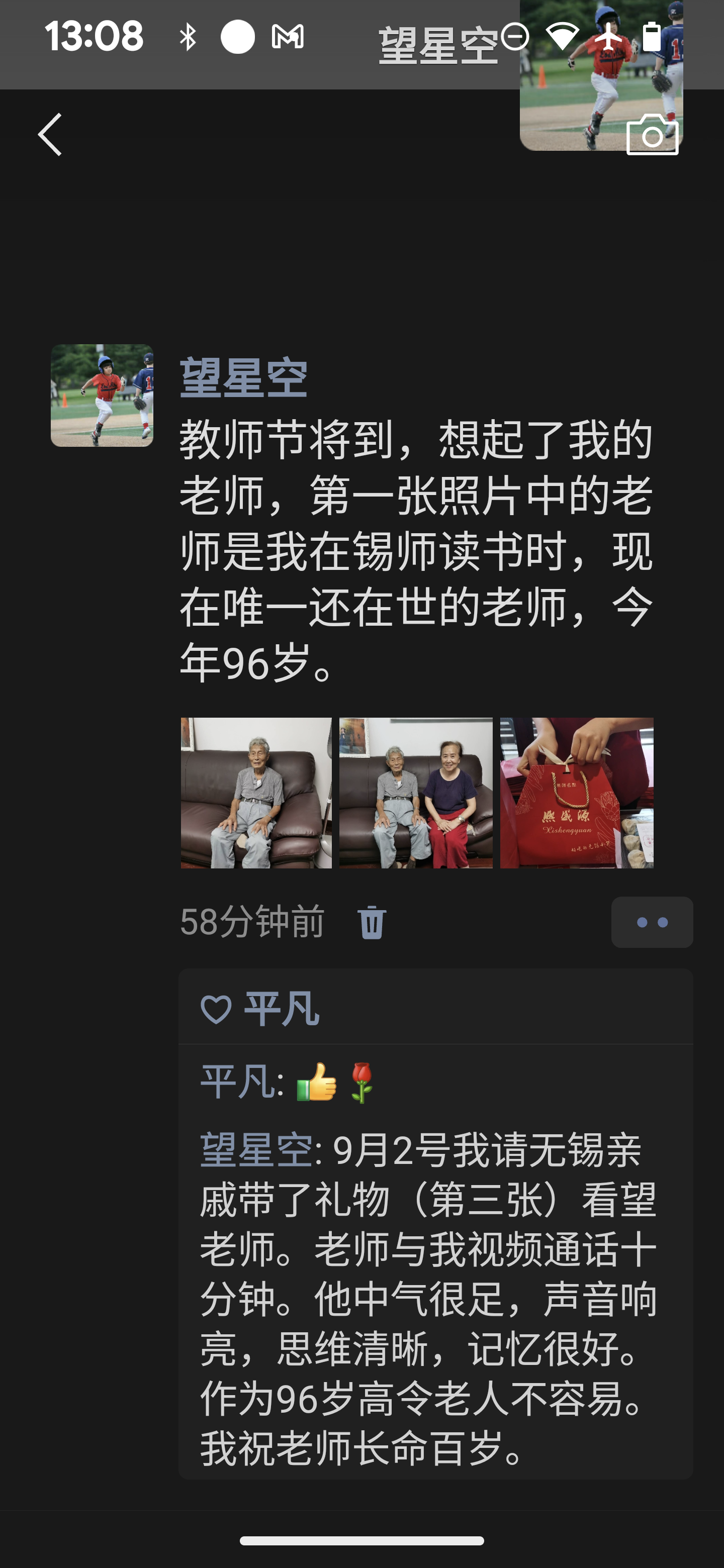724x1568 pixels.
Task: Go back using the top-left arrow
Action: pos(50,135)
